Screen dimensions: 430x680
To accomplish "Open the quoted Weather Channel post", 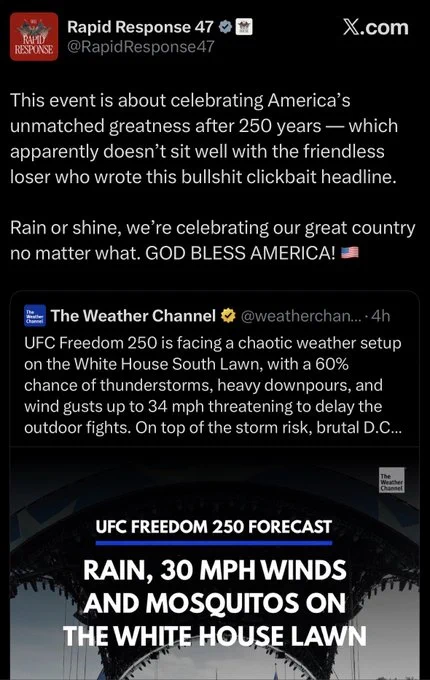I will click(214, 371).
